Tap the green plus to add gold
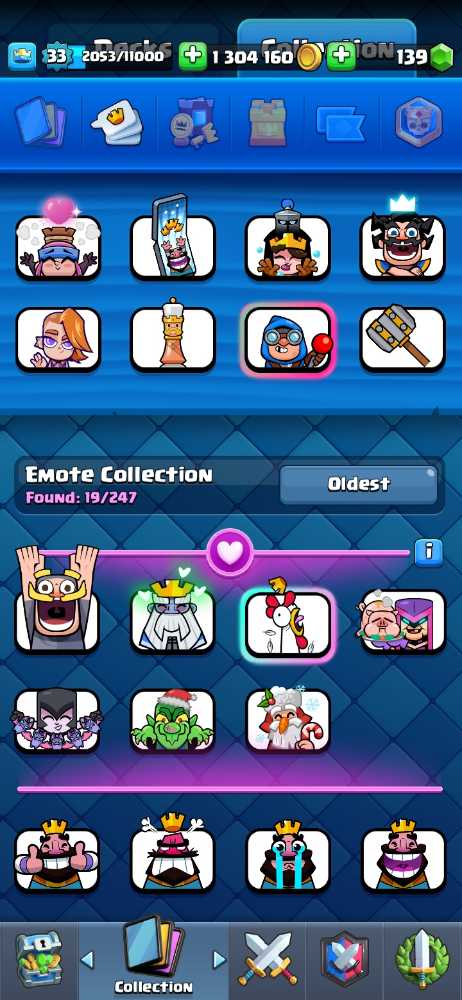 (192, 57)
